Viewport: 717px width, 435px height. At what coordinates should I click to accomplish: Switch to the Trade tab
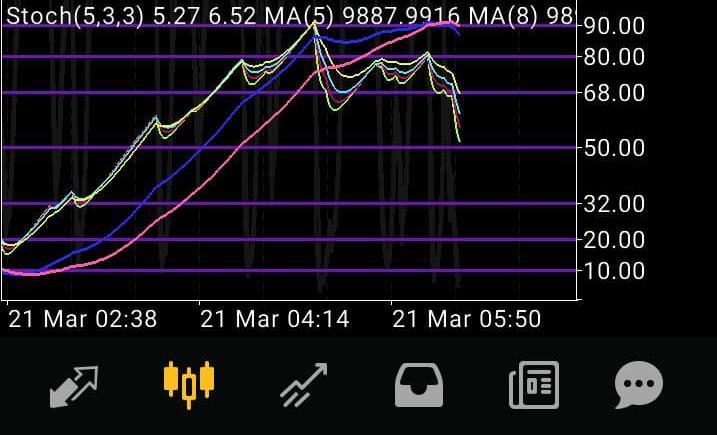304,385
